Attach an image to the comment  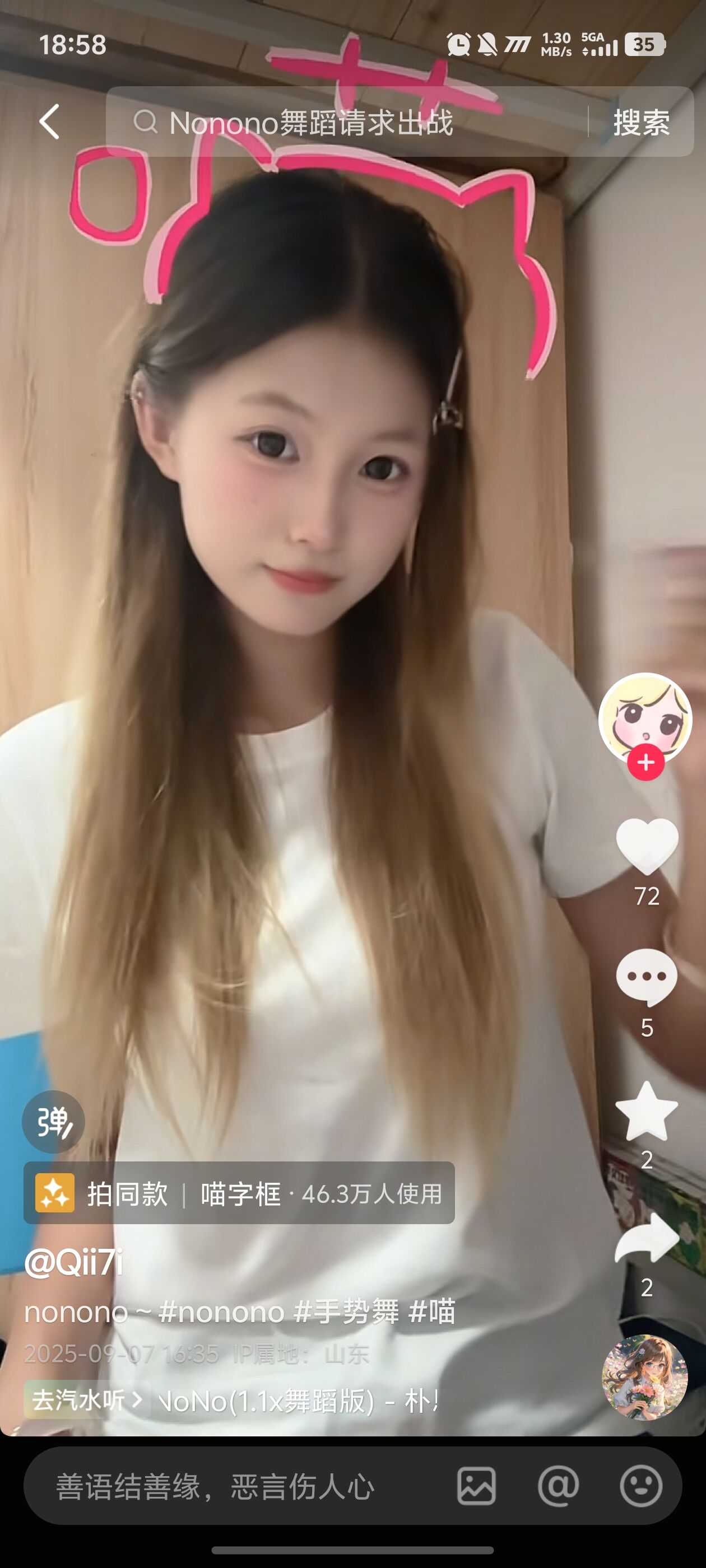(476, 1486)
